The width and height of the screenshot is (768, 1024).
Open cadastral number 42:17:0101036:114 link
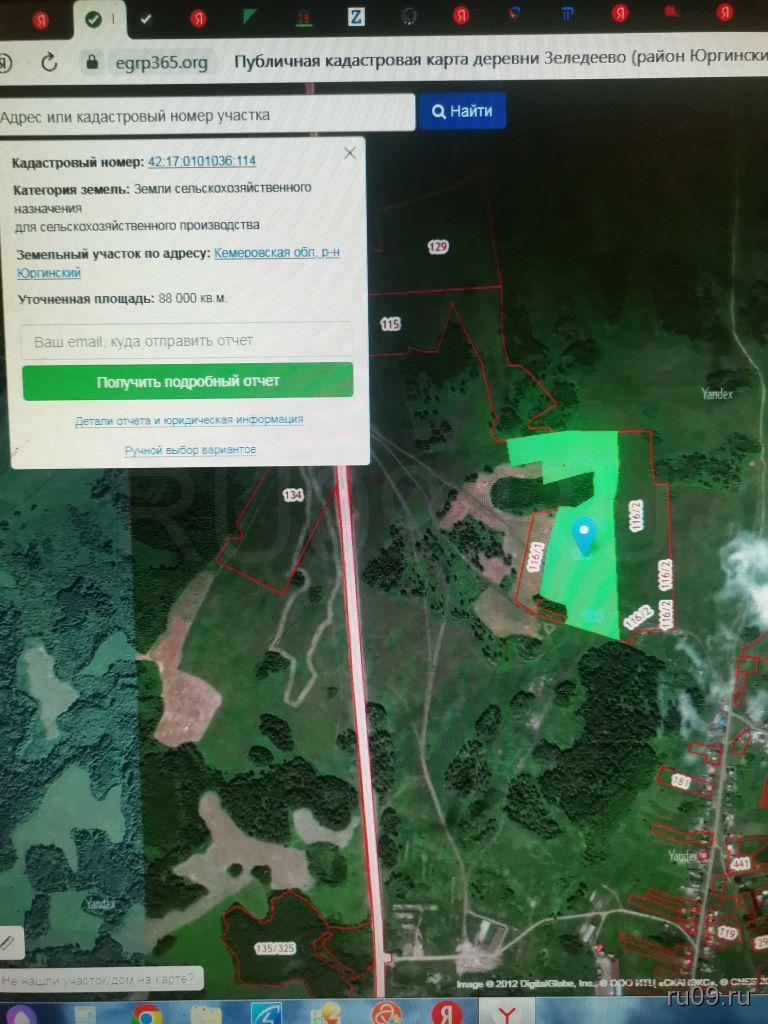(x=202, y=161)
